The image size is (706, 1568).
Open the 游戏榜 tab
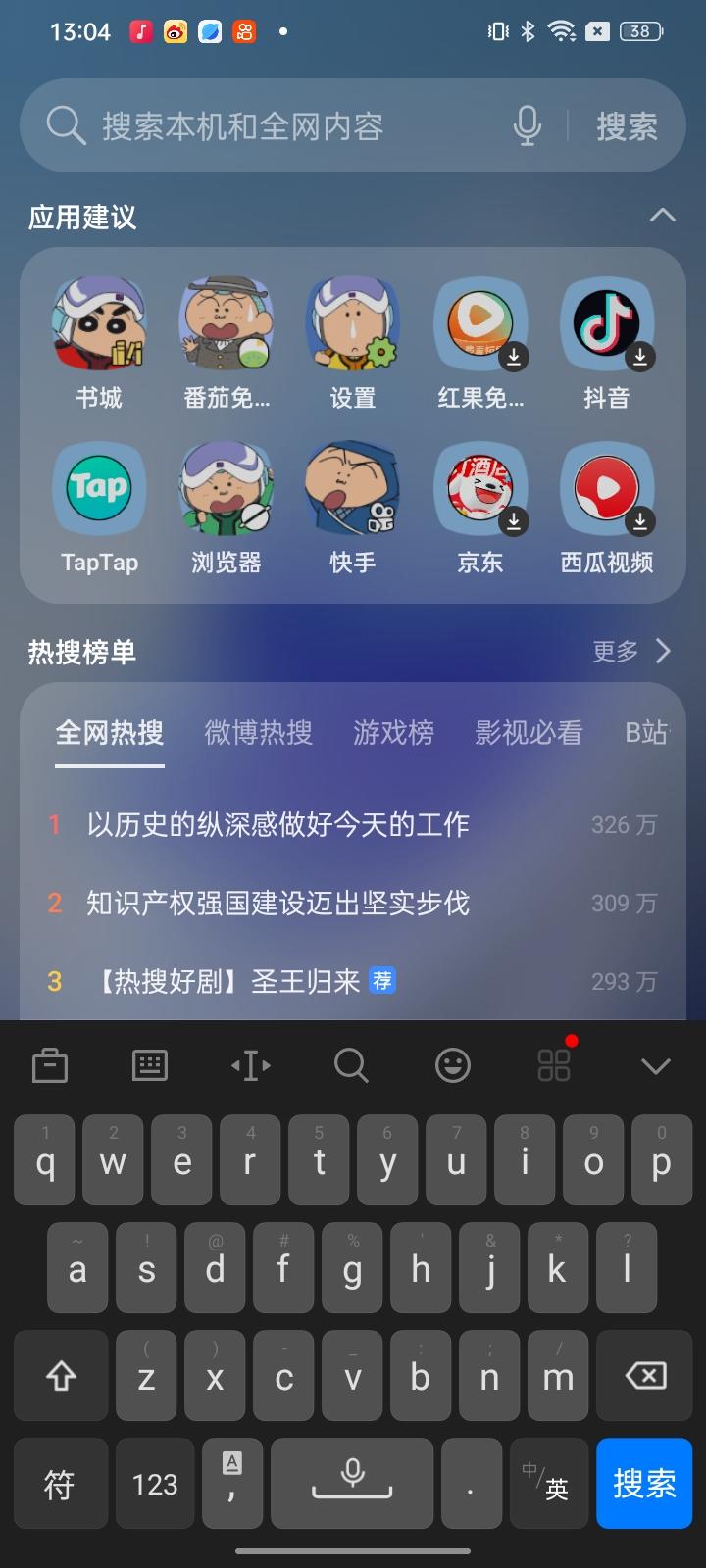click(392, 733)
